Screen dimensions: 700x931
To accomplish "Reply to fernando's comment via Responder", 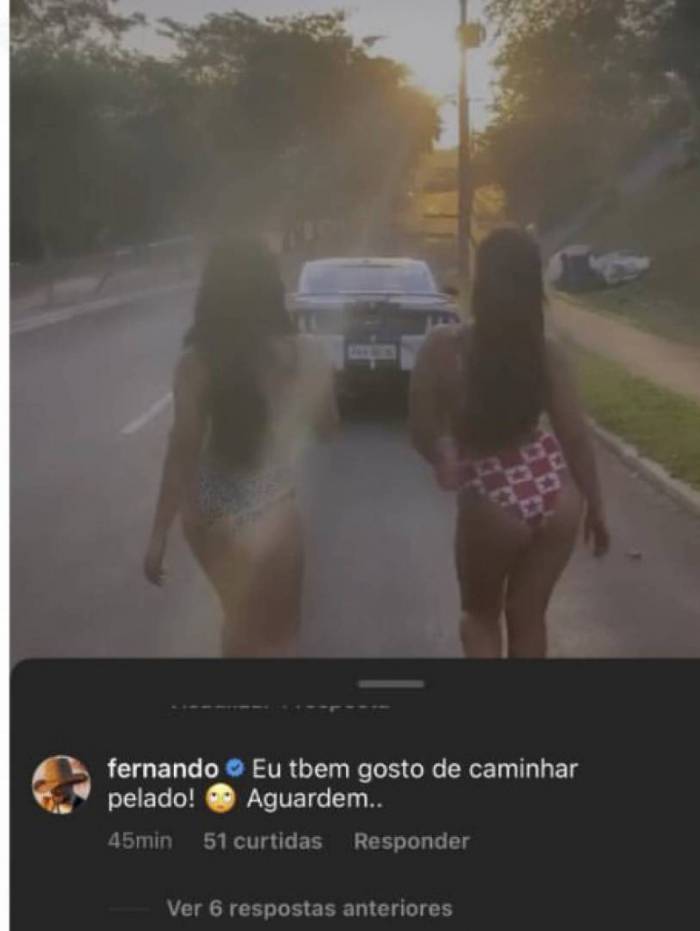I will 411,841.
